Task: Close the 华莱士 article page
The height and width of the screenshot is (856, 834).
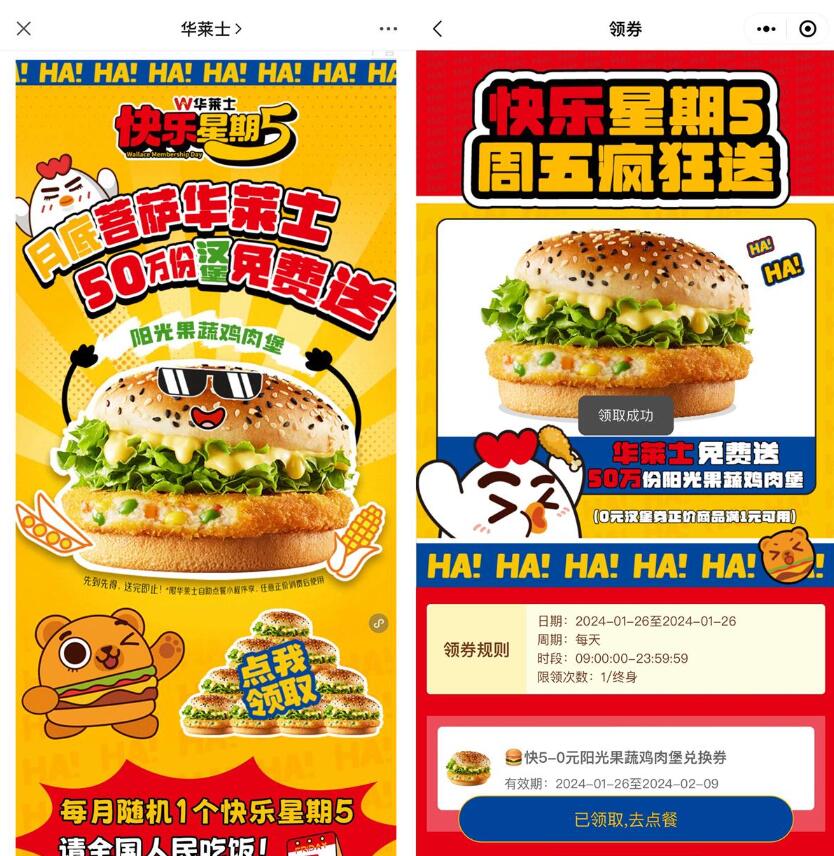Action: pos(24,29)
